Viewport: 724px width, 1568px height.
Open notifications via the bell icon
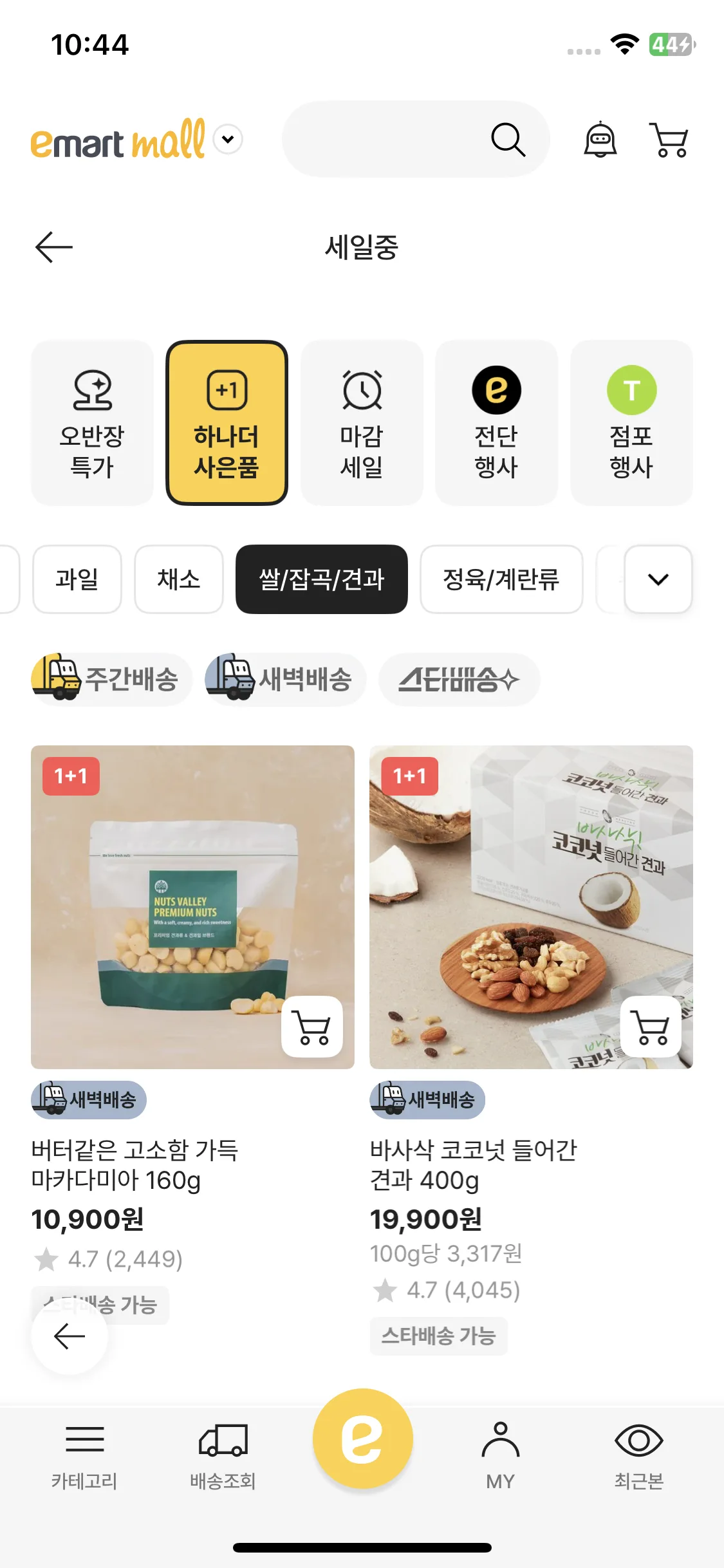[x=599, y=139]
